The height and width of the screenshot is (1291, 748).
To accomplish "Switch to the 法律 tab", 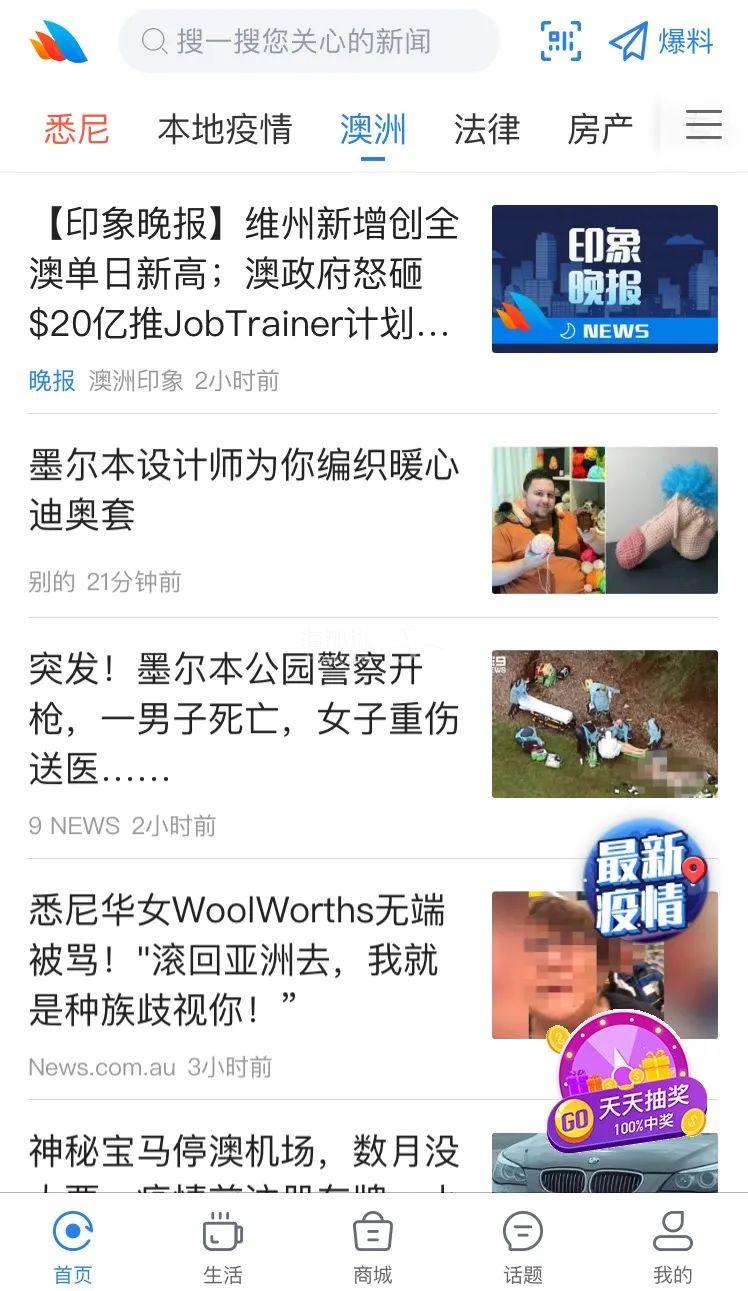I will 487,129.
